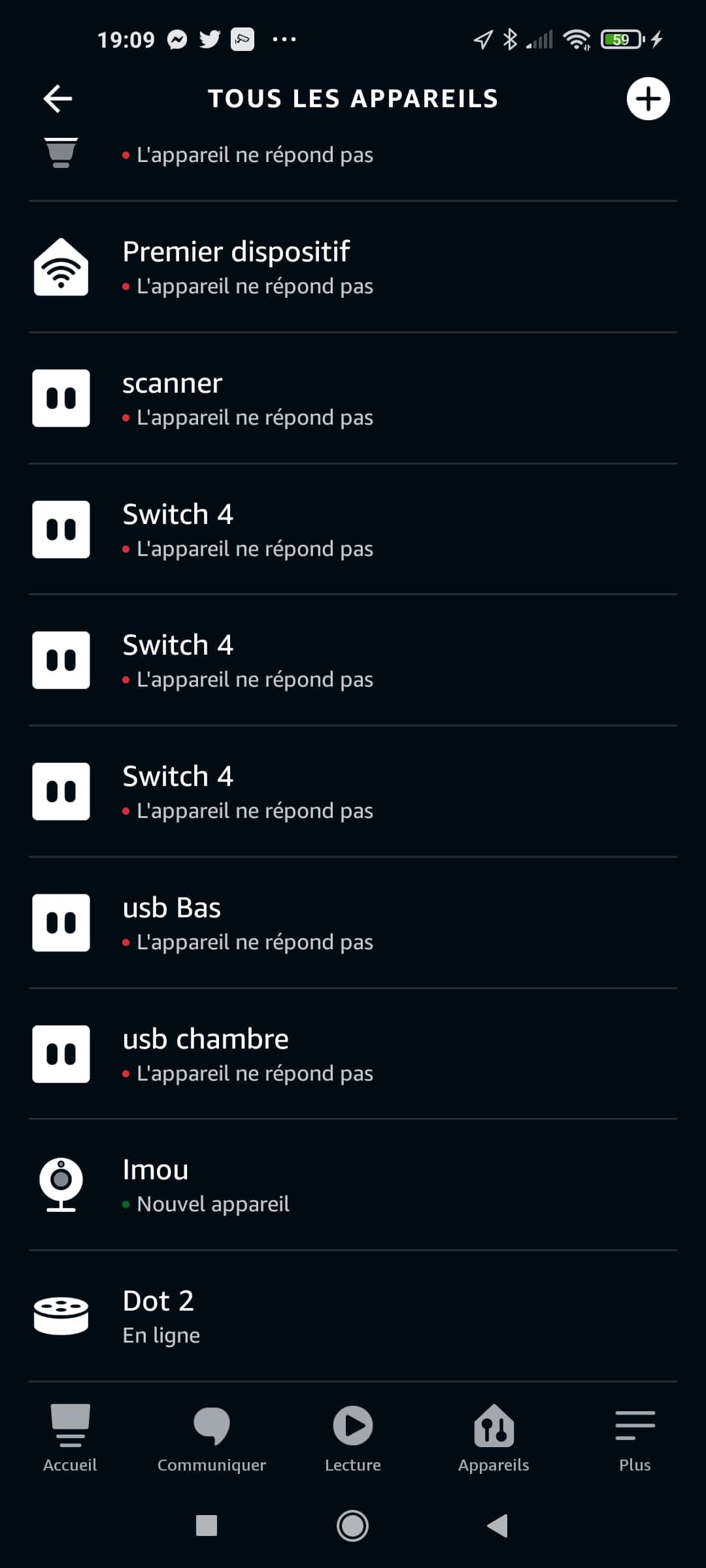Select the usb Bas device
The height and width of the screenshot is (1568, 706).
tap(353, 923)
